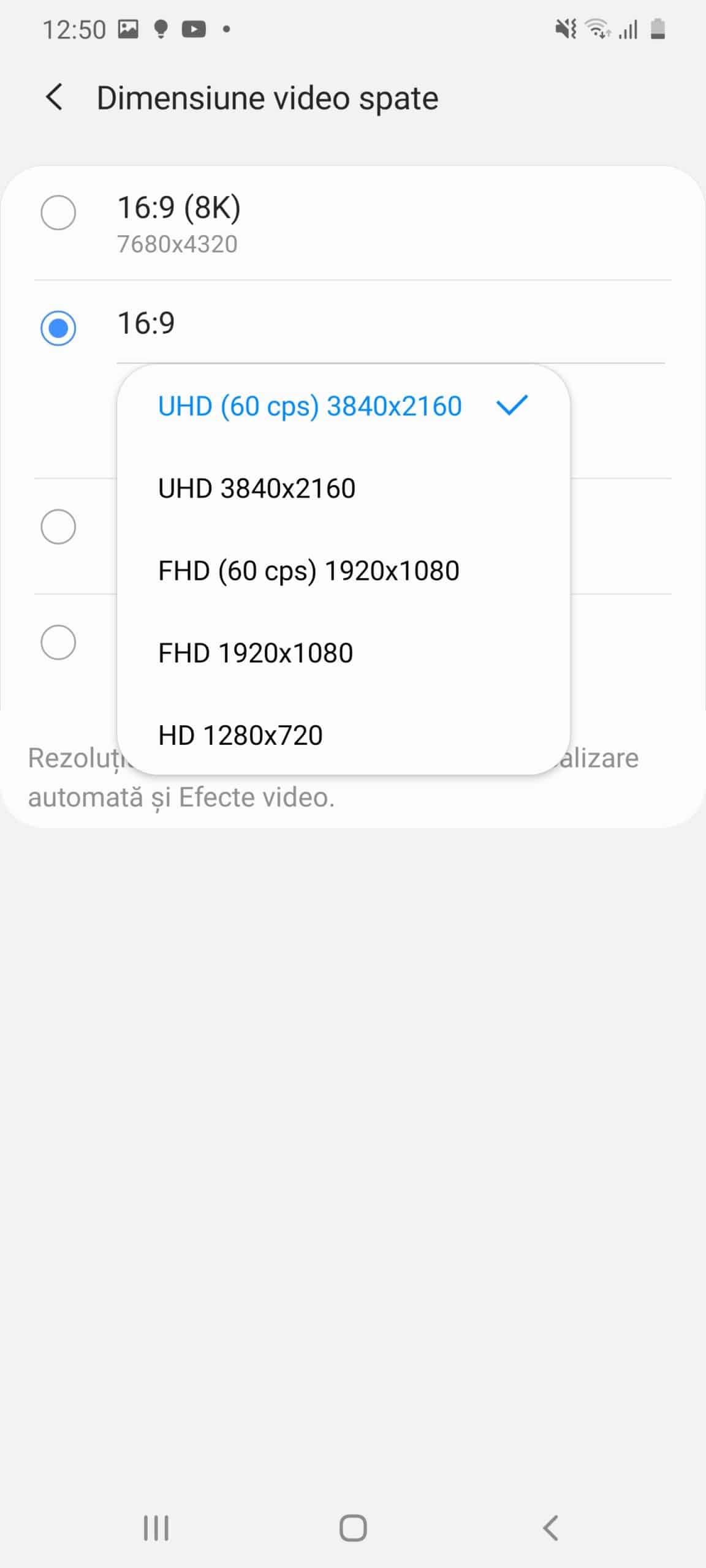
Task: Select FHD (60 cps) 1920x1080
Action: 308,571
